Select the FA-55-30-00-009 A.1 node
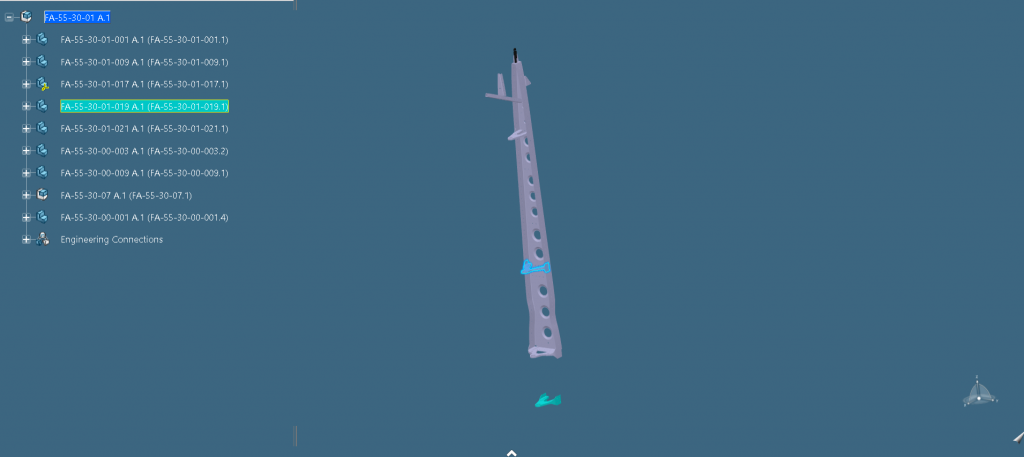Screen dimensions: 1024x457 [144, 173]
